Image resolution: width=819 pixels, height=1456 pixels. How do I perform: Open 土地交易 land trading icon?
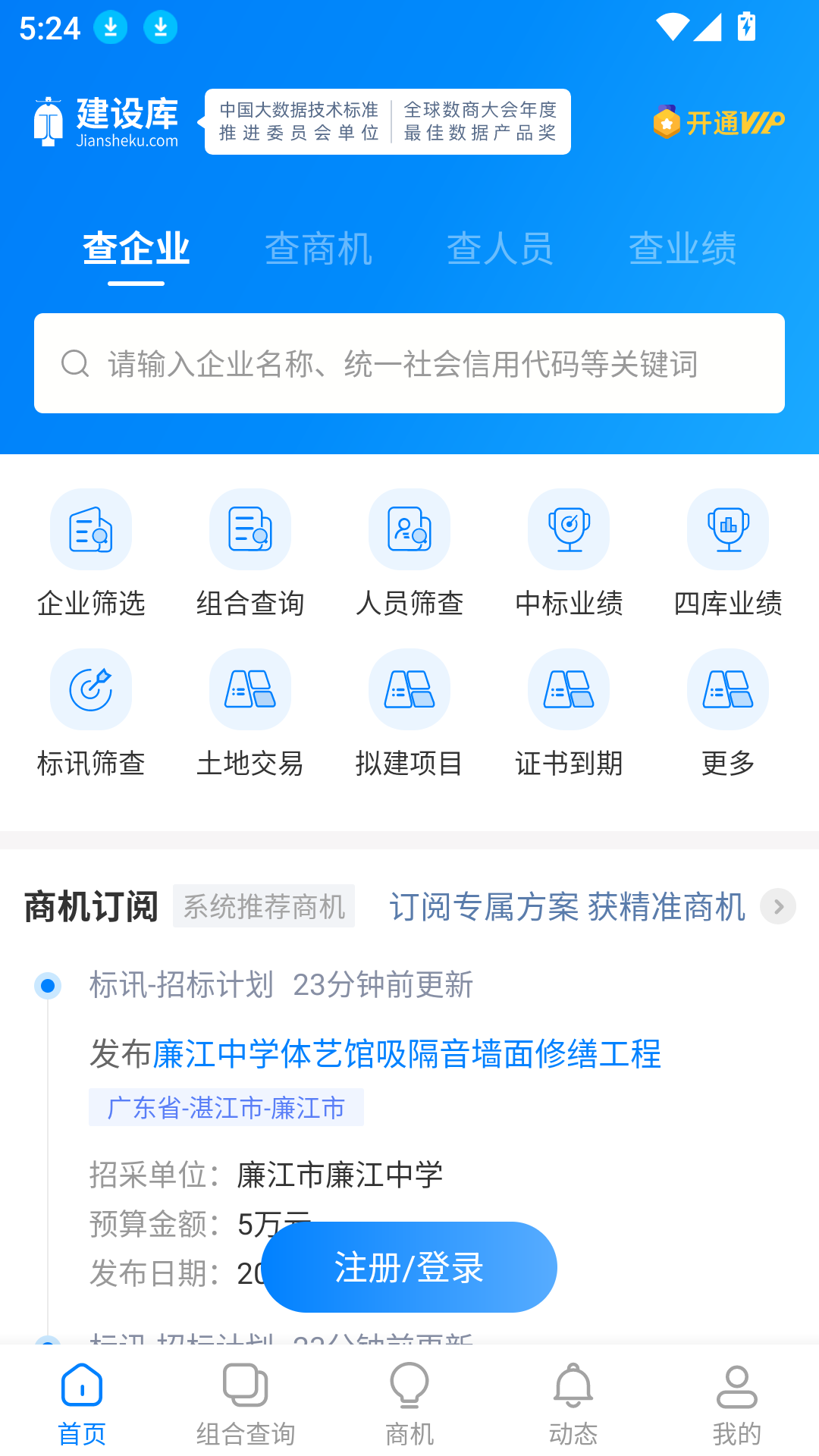click(249, 689)
